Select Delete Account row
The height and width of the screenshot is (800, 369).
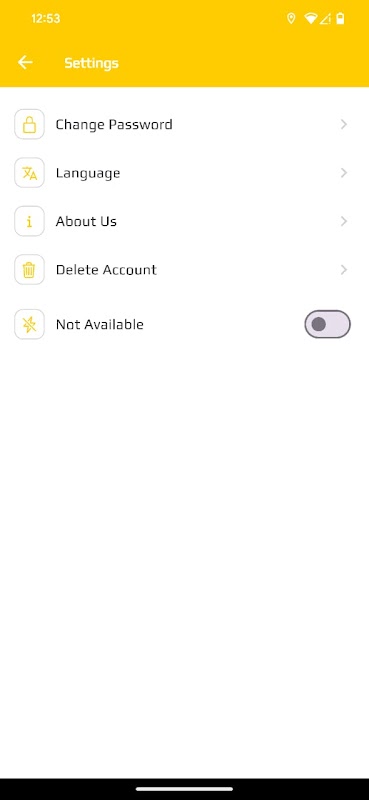pos(184,269)
